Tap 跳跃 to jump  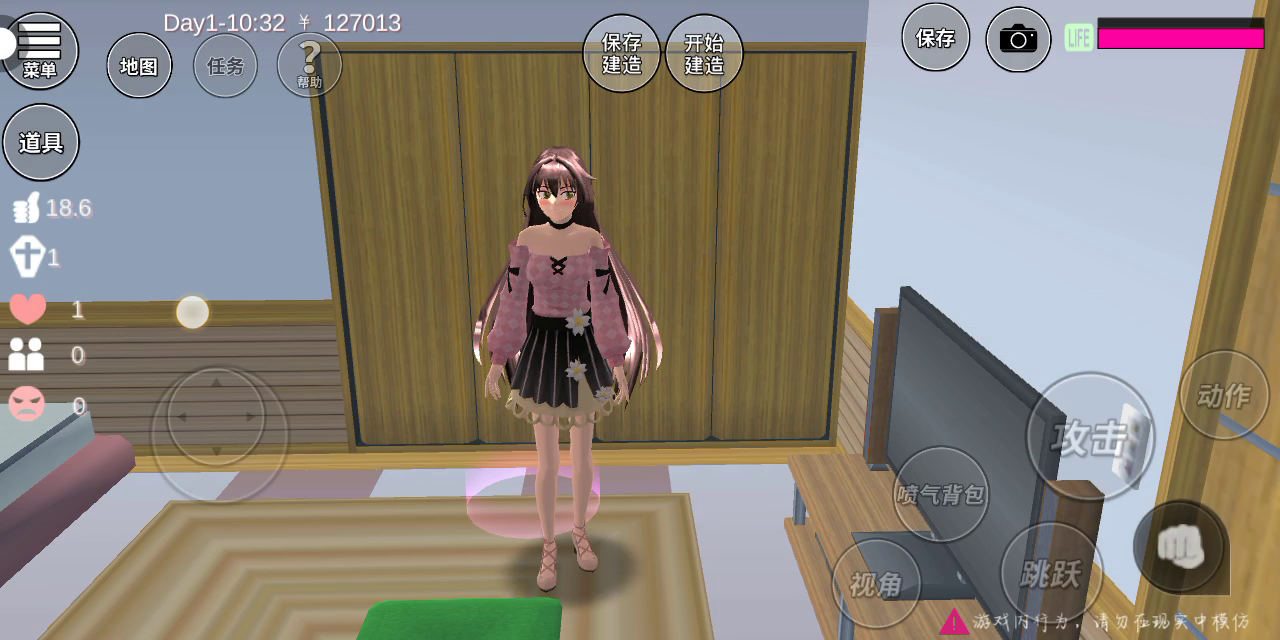tap(1051, 573)
